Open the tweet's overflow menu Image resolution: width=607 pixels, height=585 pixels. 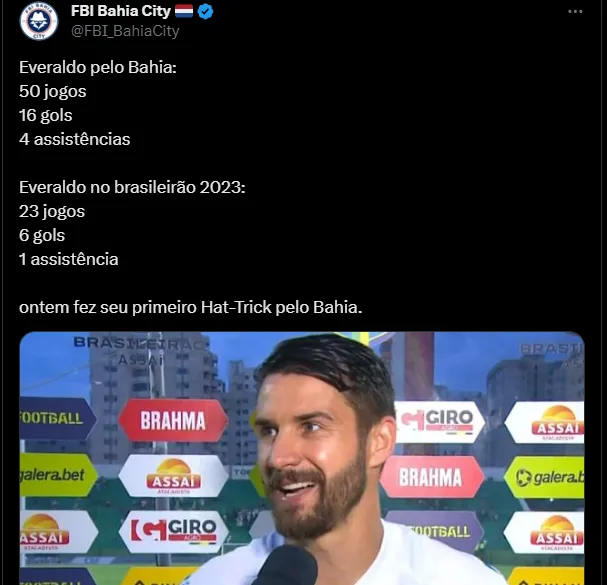[575, 12]
